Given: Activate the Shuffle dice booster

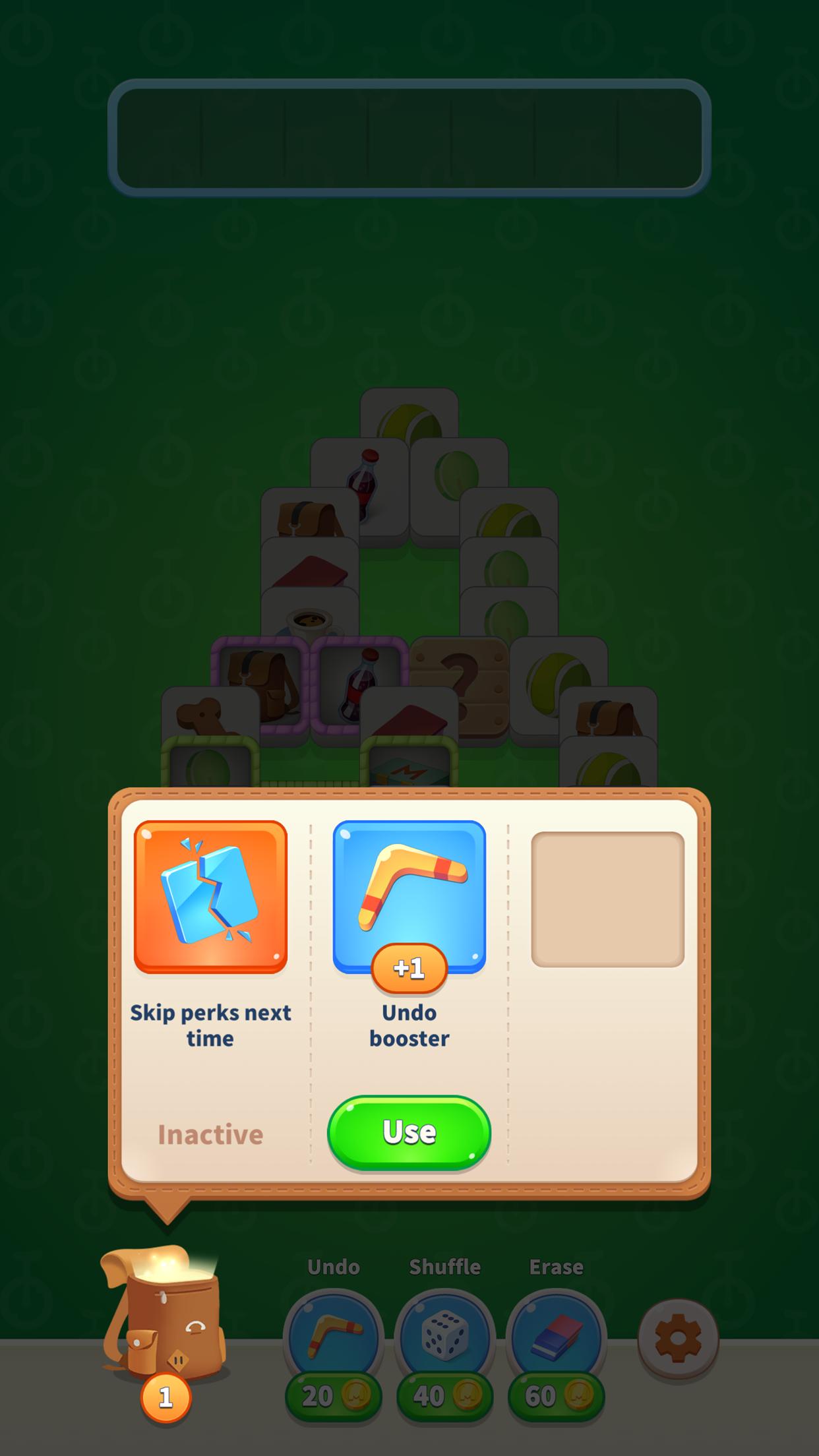Looking at the screenshot, I should pos(444,1337).
